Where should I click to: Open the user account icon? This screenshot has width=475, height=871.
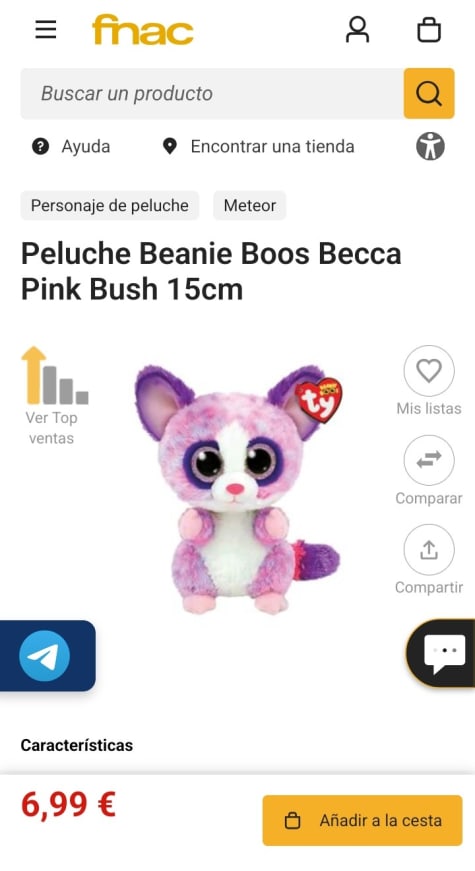[357, 29]
